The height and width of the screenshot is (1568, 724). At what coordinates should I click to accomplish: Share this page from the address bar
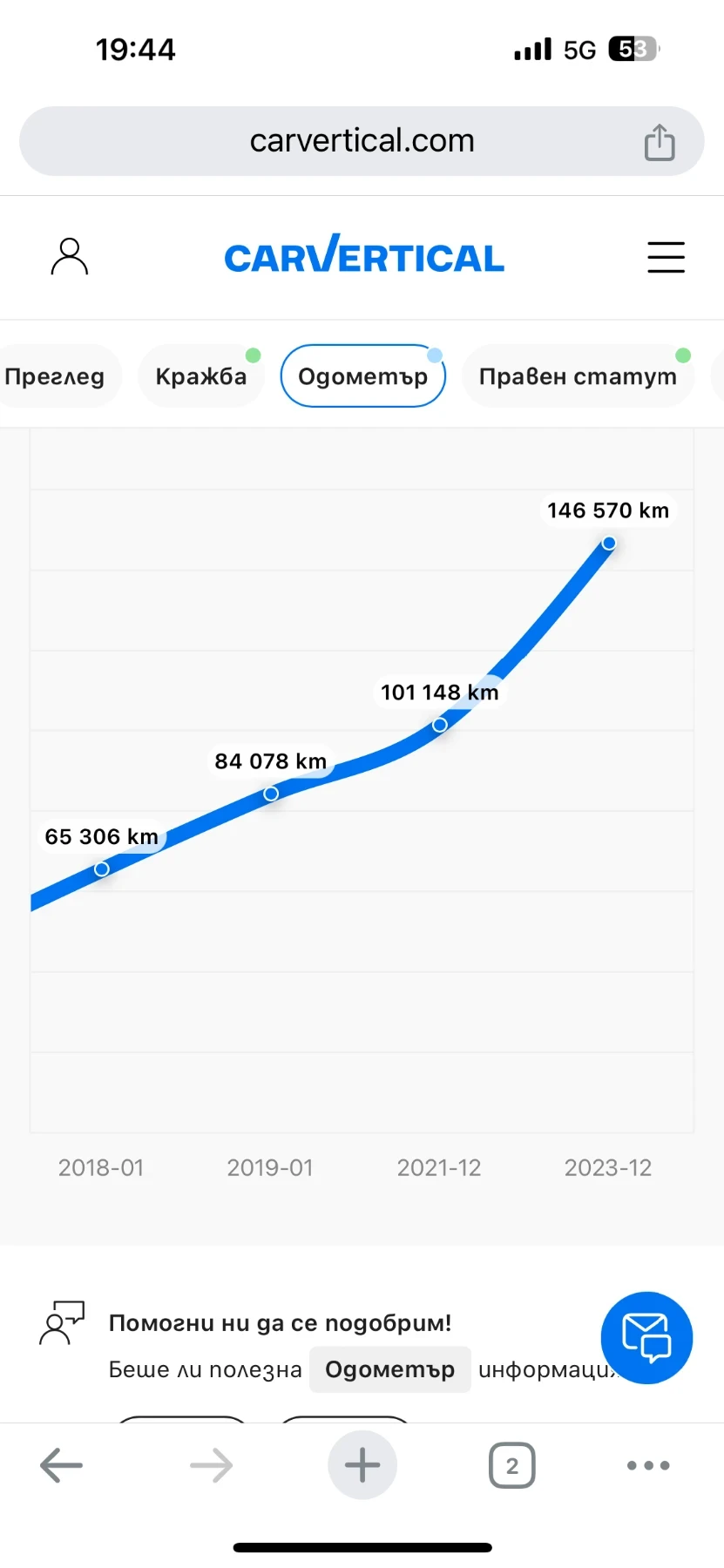point(660,142)
